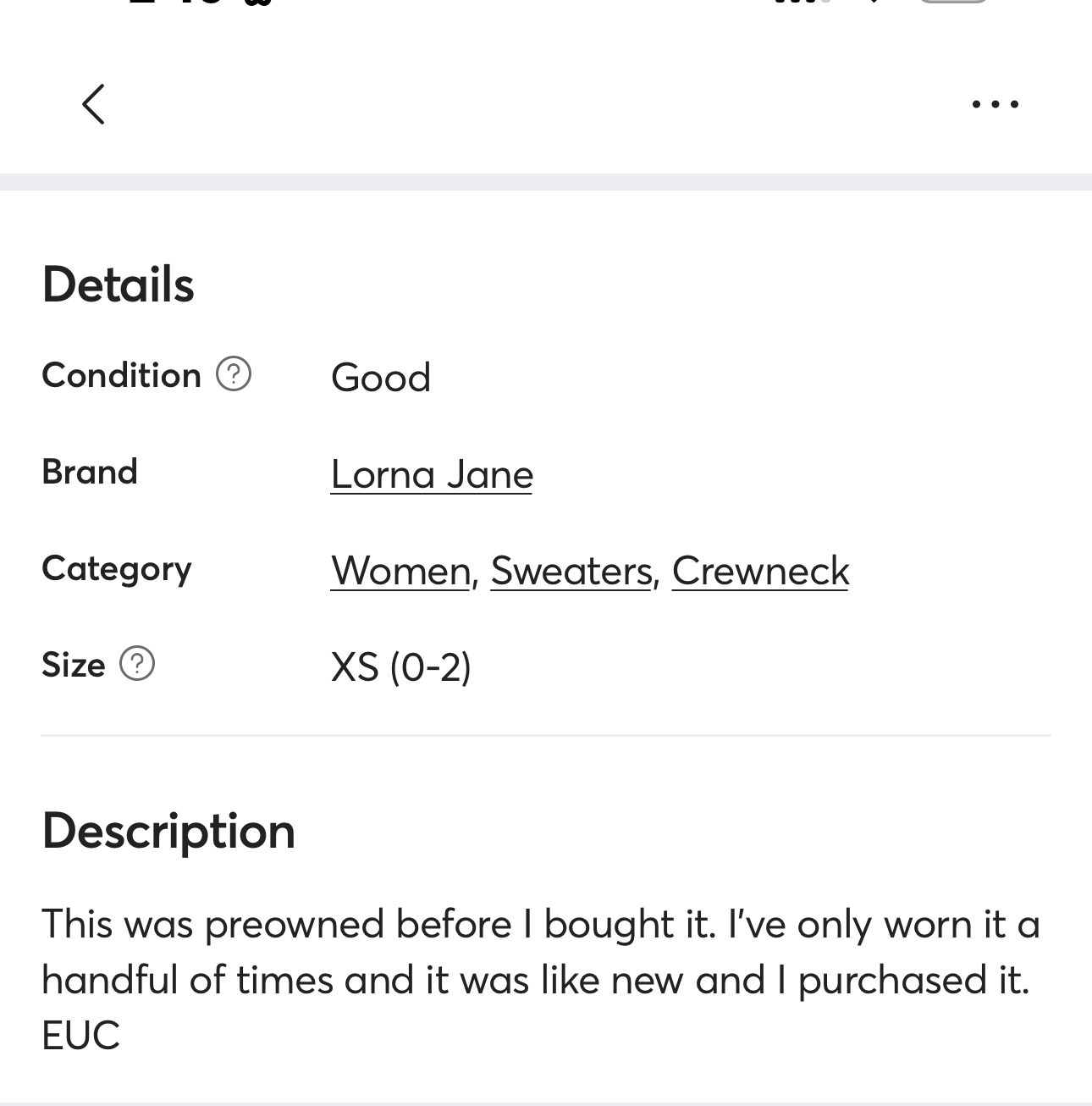The image size is (1092, 1106).
Task: Open the Sweaters category link
Action: pyautogui.click(x=571, y=571)
